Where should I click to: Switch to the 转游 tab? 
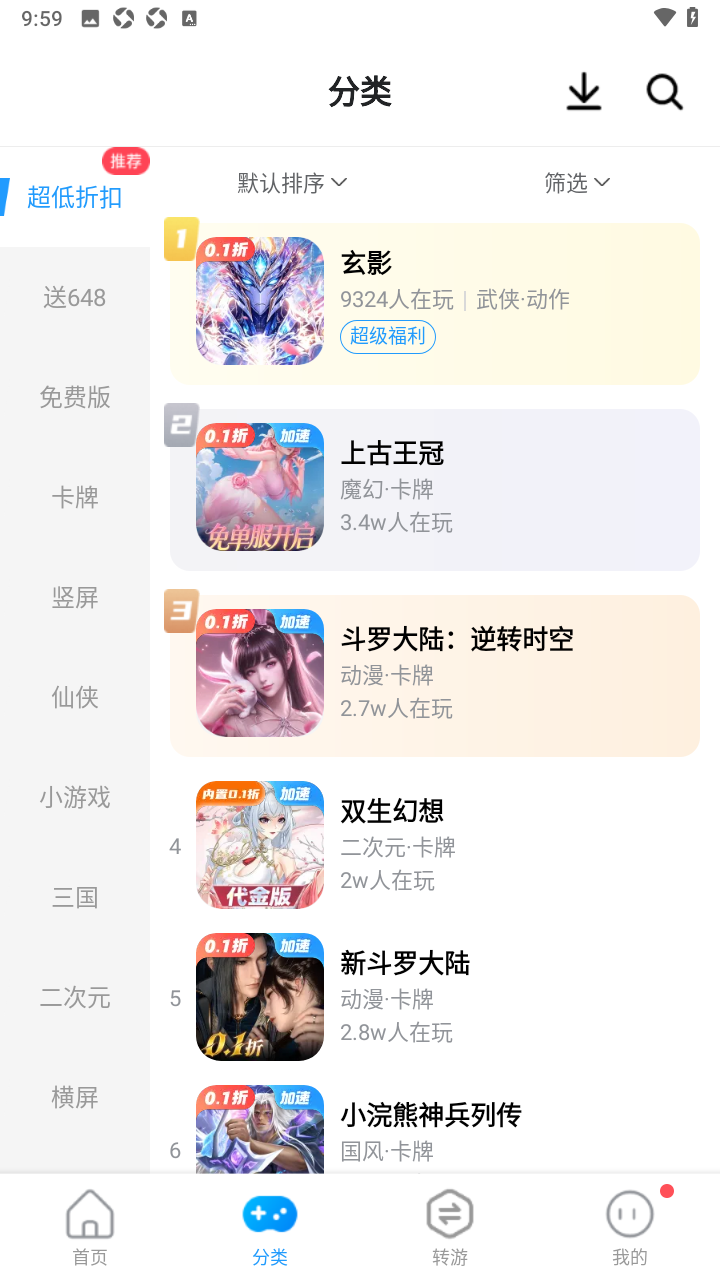click(x=450, y=1228)
